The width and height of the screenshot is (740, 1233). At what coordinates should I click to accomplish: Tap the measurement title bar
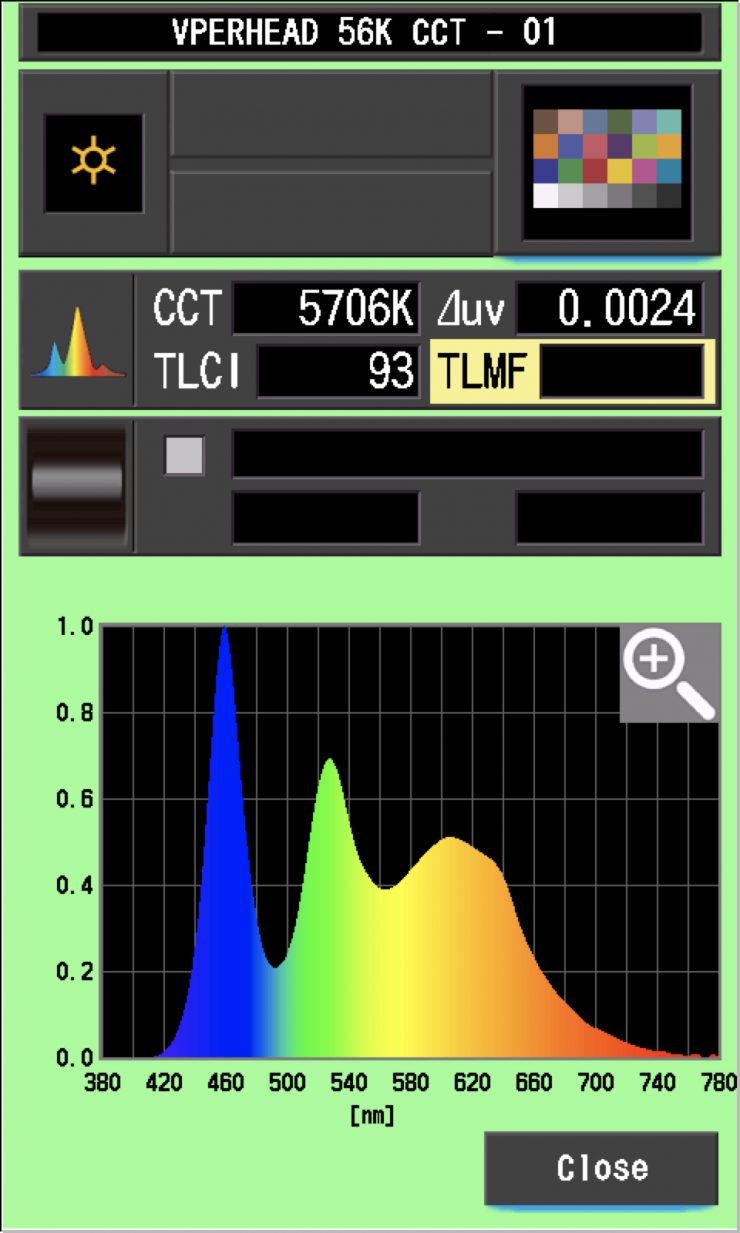coord(369,32)
